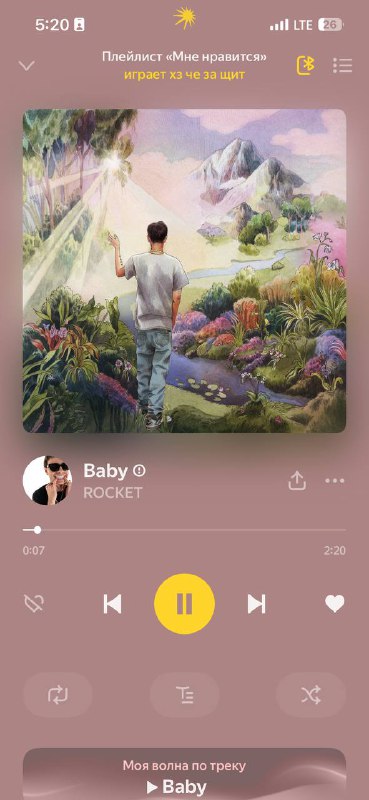369x800 pixels.
Task: Open the playback queue list
Action: (342, 65)
